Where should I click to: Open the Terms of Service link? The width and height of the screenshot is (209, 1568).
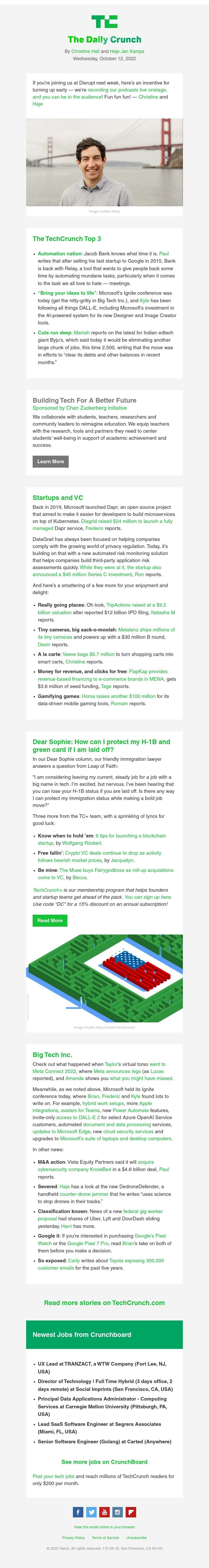tap(105, 1537)
